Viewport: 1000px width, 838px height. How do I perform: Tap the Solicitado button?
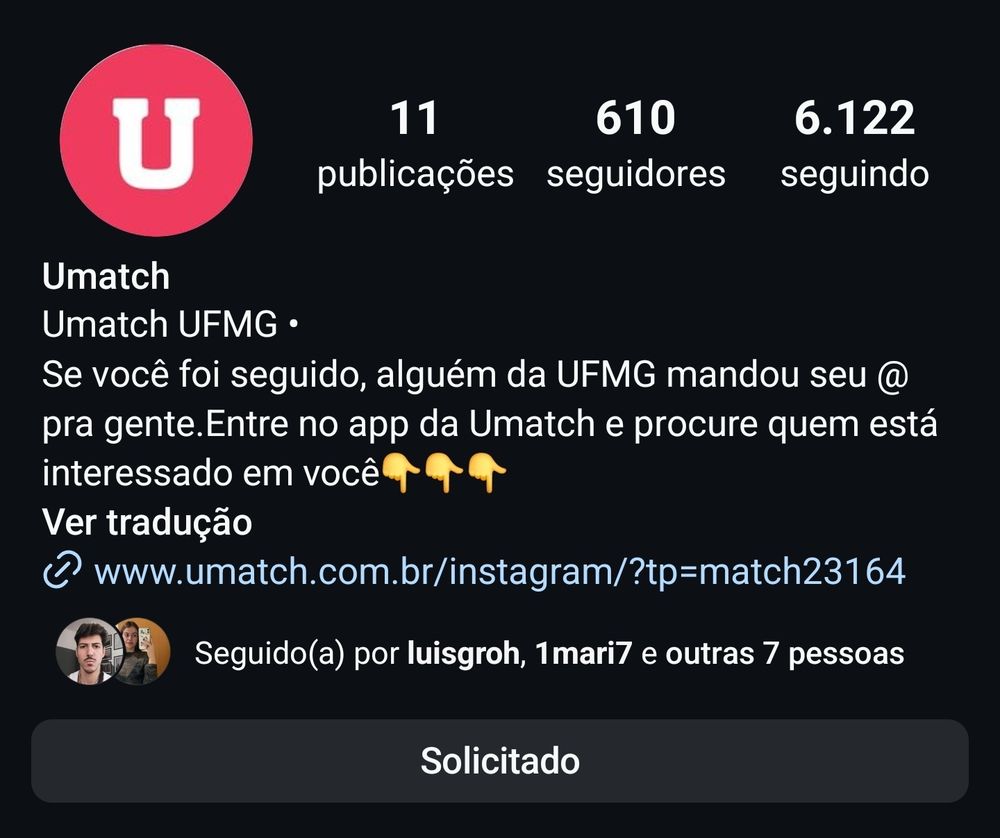(x=500, y=761)
